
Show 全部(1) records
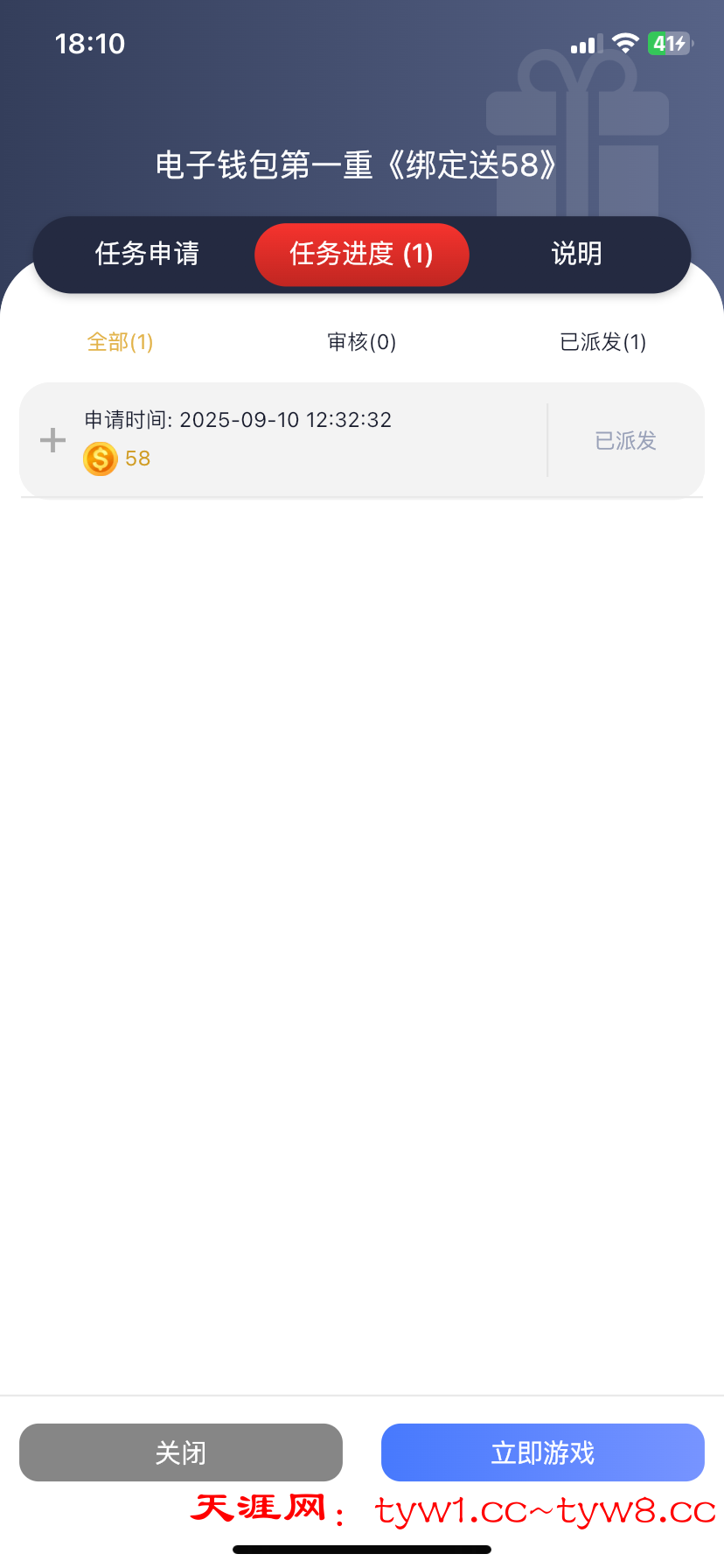[121, 342]
